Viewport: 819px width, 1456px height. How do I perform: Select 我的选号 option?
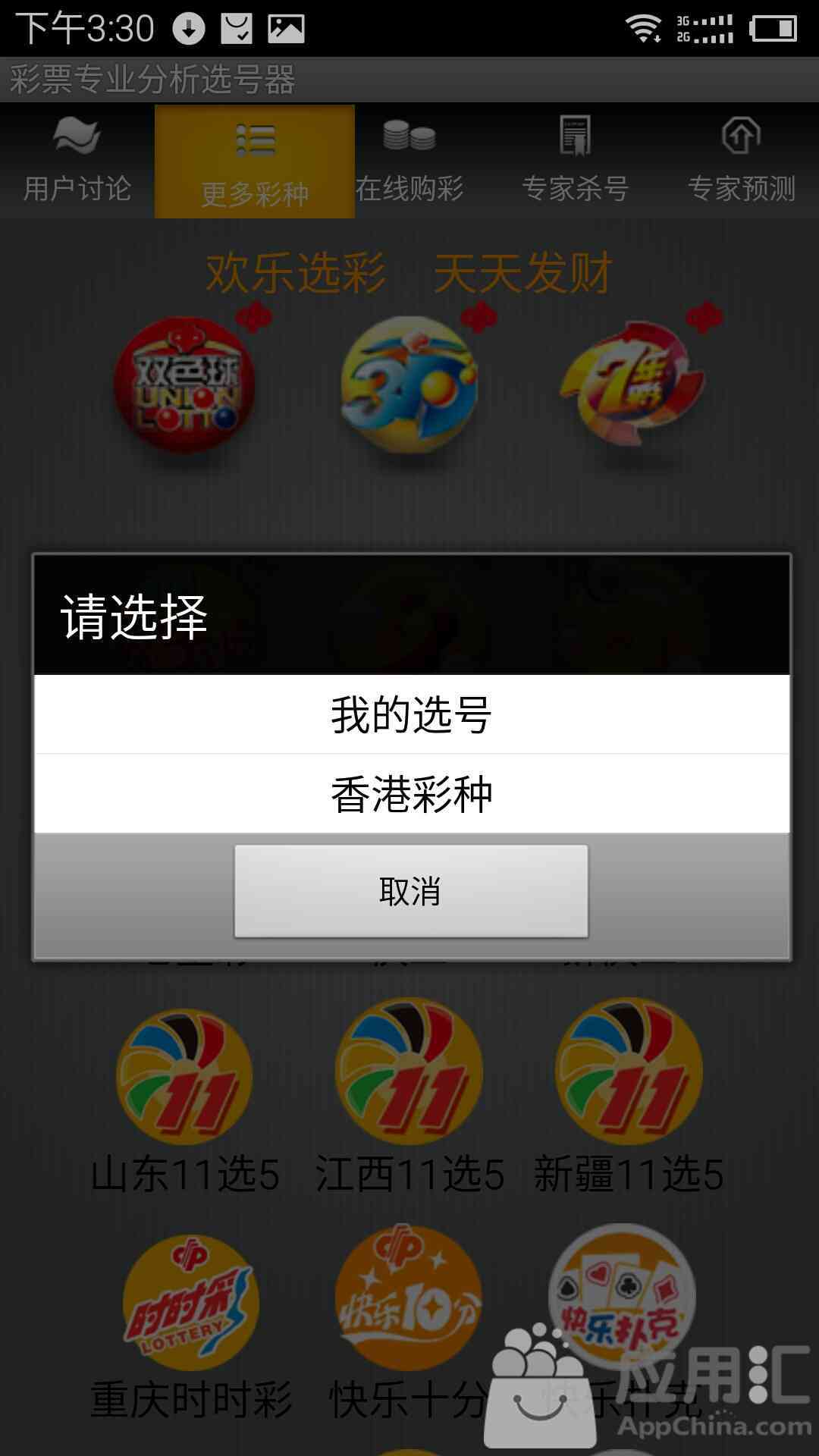[412, 714]
